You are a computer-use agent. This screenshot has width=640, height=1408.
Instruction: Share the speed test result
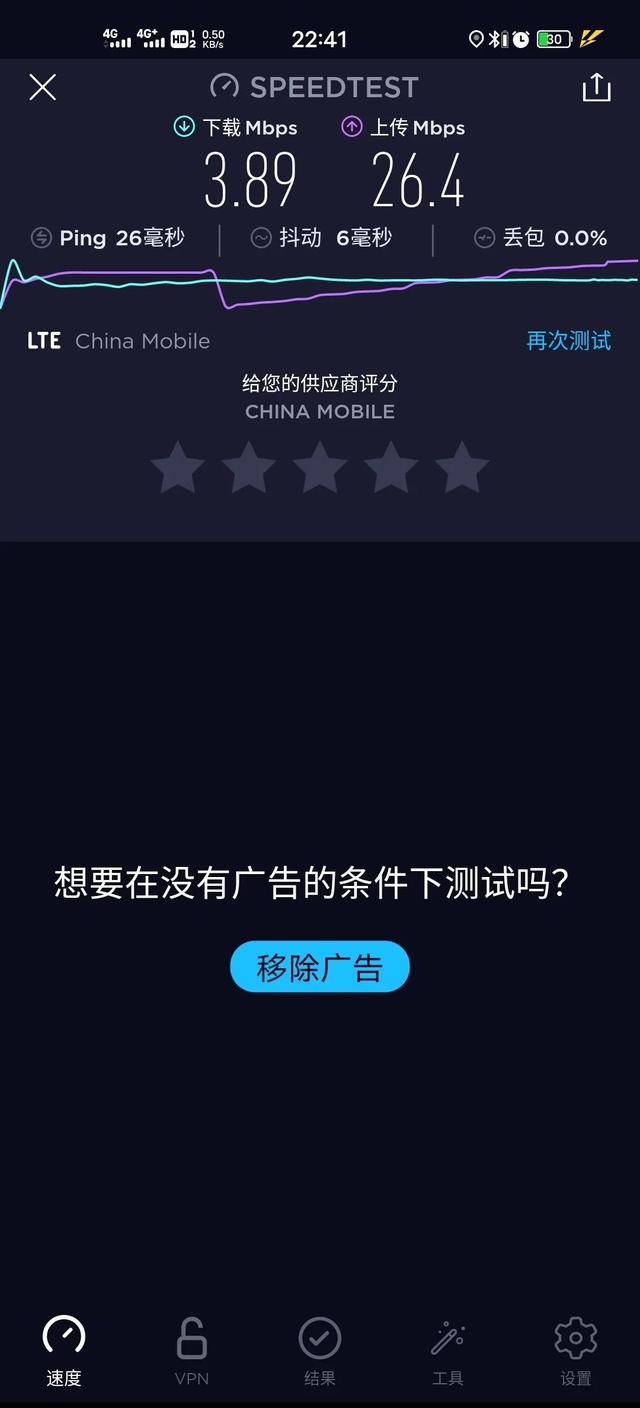point(596,87)
